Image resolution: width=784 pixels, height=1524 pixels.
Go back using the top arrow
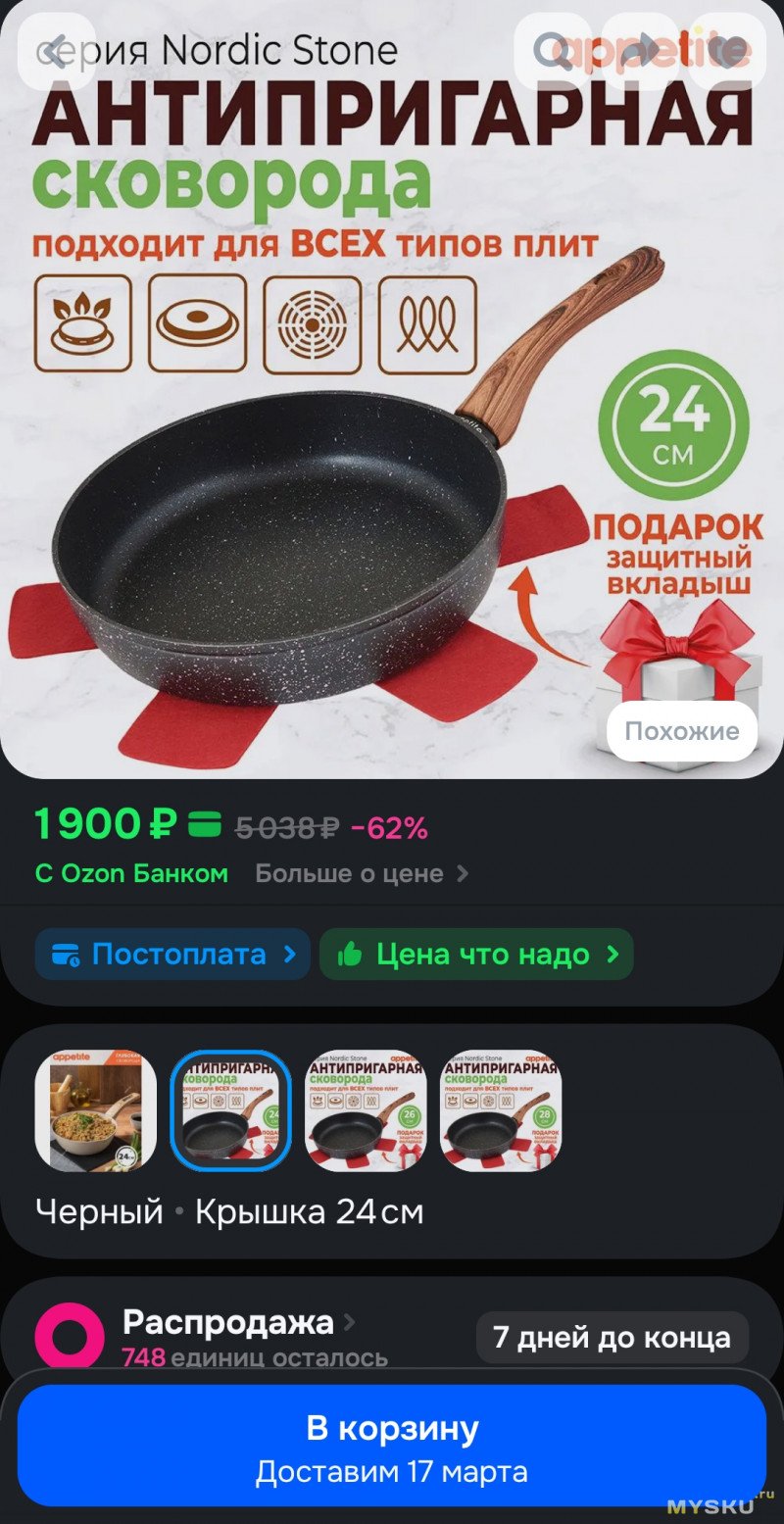coord(56,51)
